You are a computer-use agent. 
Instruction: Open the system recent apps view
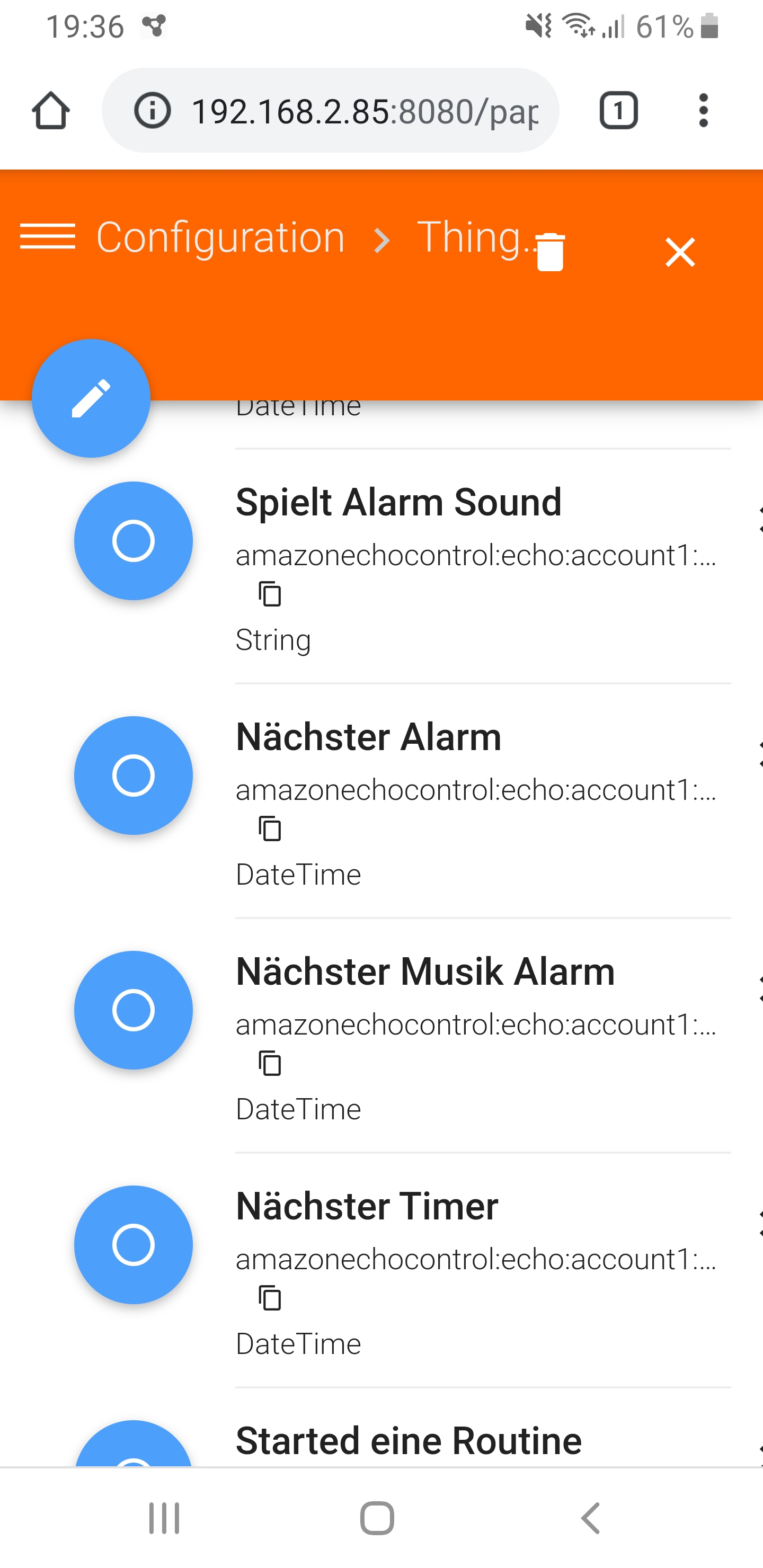point(164,1518)
